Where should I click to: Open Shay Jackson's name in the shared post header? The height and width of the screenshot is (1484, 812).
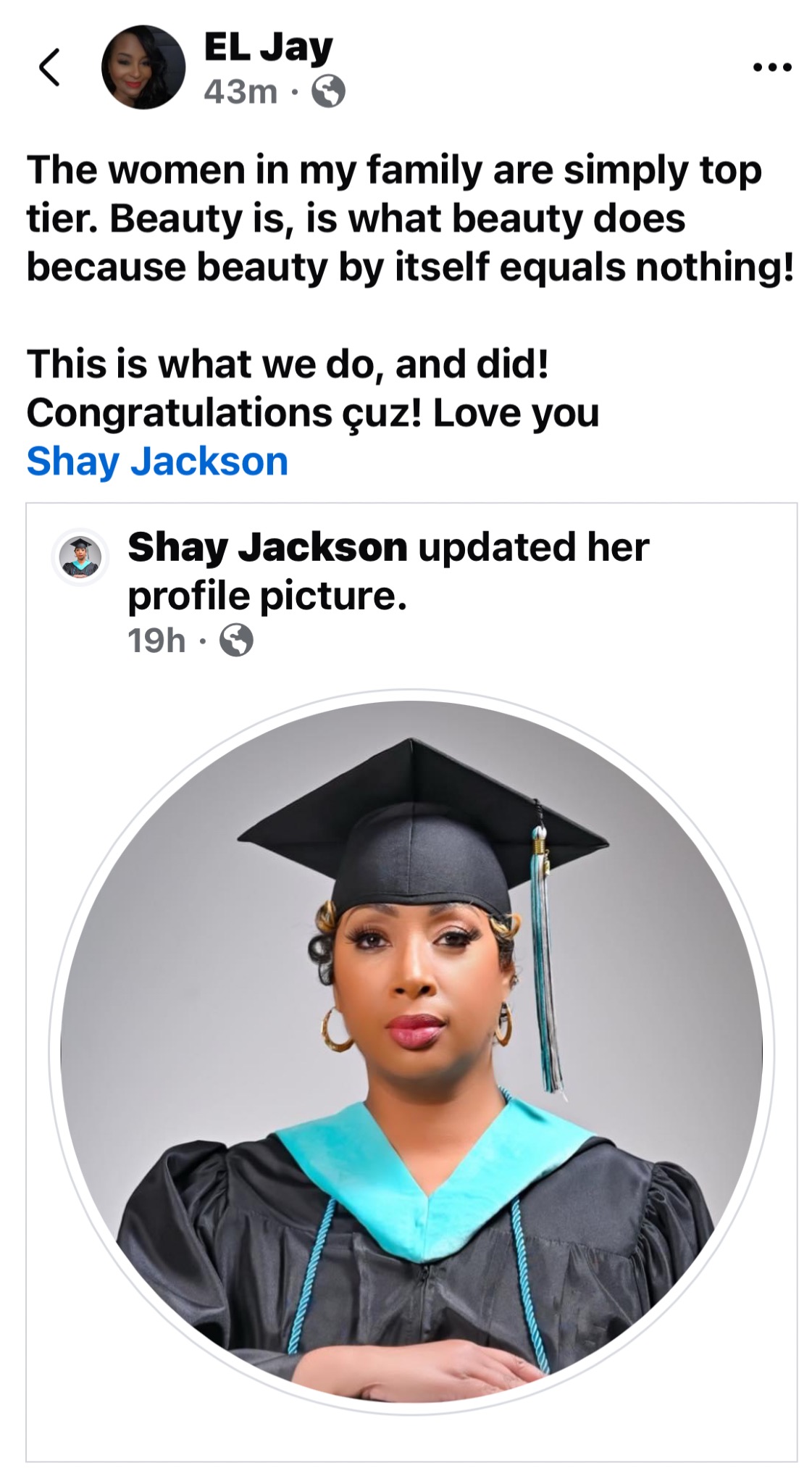tap(267, 546)
